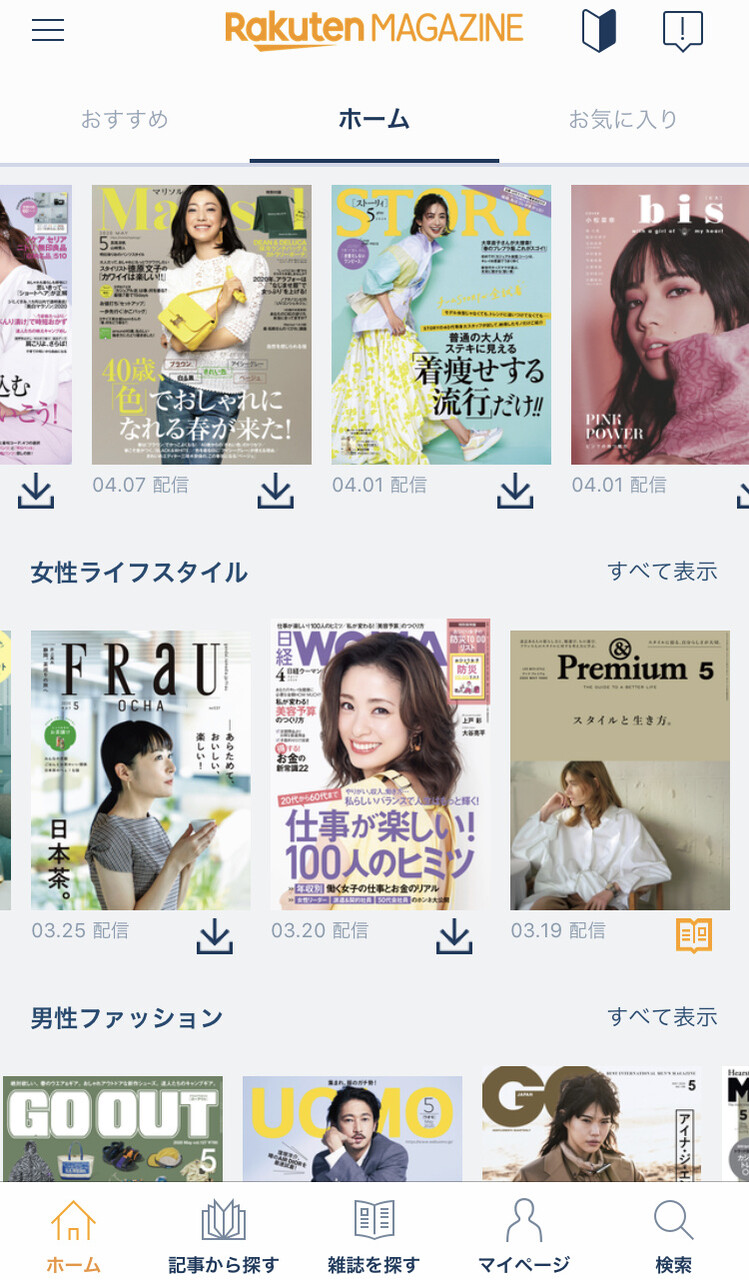Open the bookshelf book icon
Viewport: 749px width, 1280px height.
pos(599,31)
